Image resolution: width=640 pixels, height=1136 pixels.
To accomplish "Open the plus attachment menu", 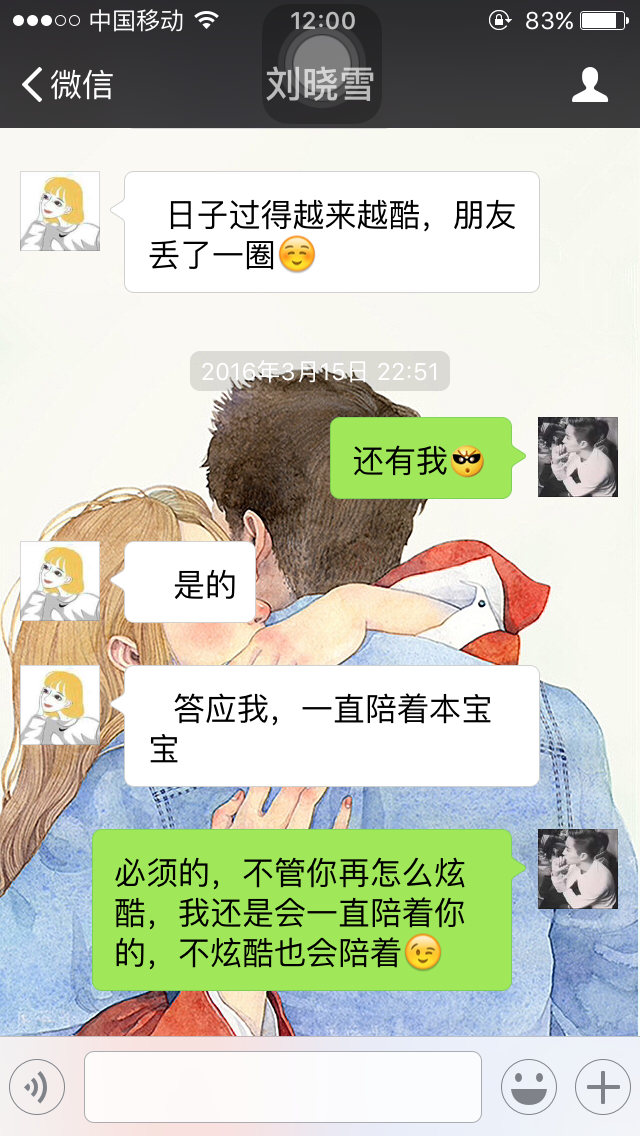I will click(x=602, y=1086).
